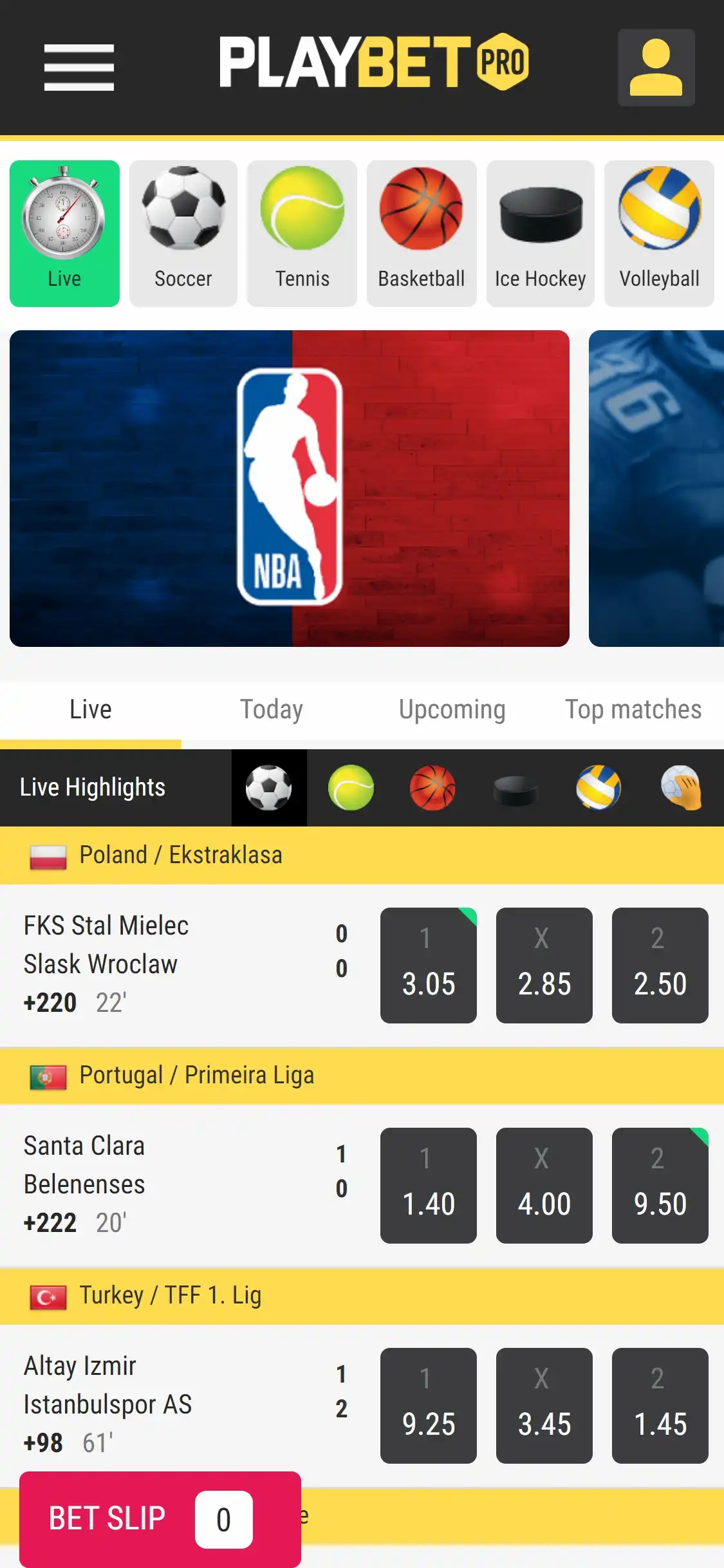Image resolution: width=724 pixels, height=1568 pixels.
Task: Bet on FKS Stal Mielec win at 3.05
Action: [x=429, y=965]
